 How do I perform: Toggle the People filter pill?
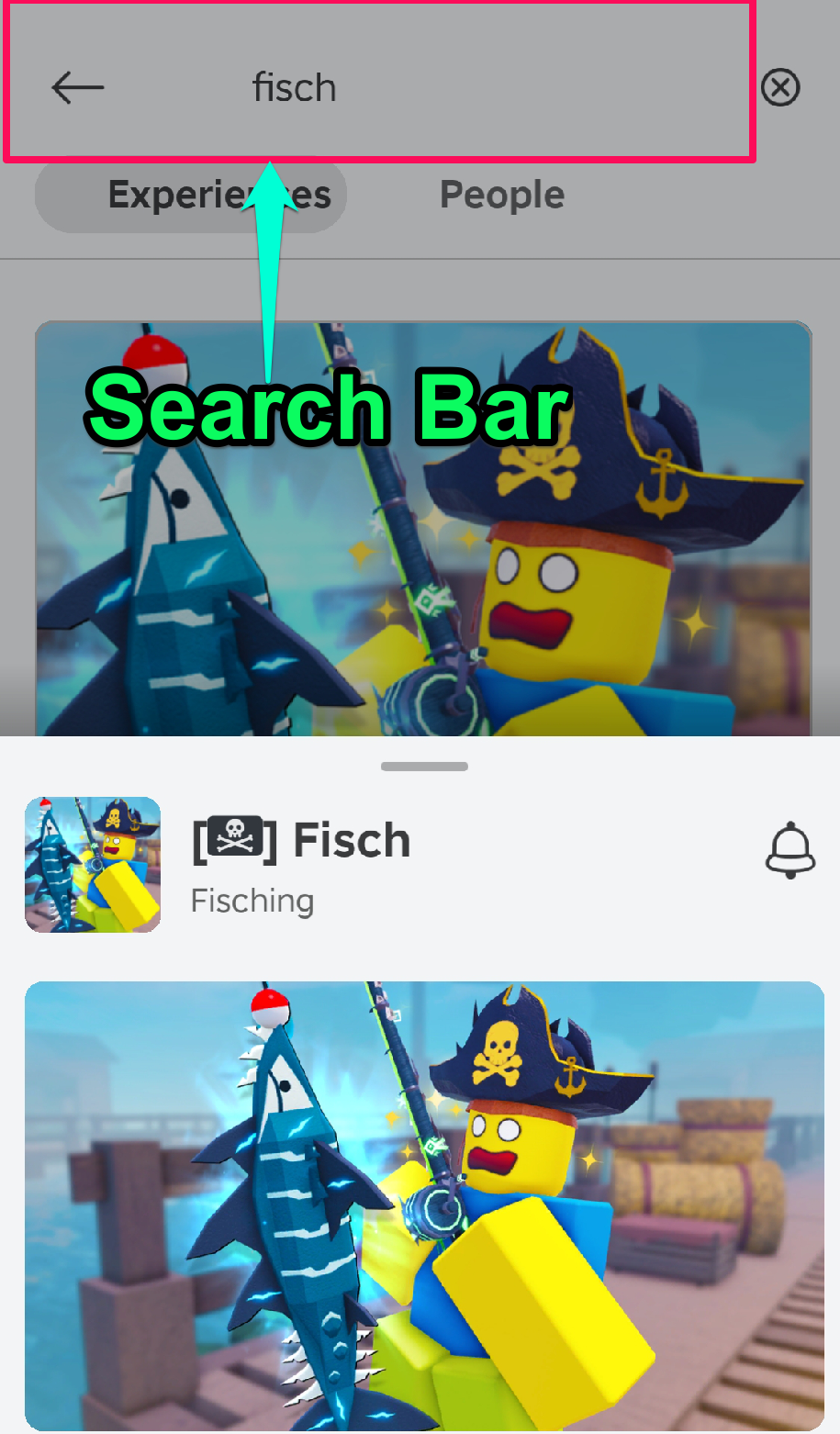click(501, 194)
